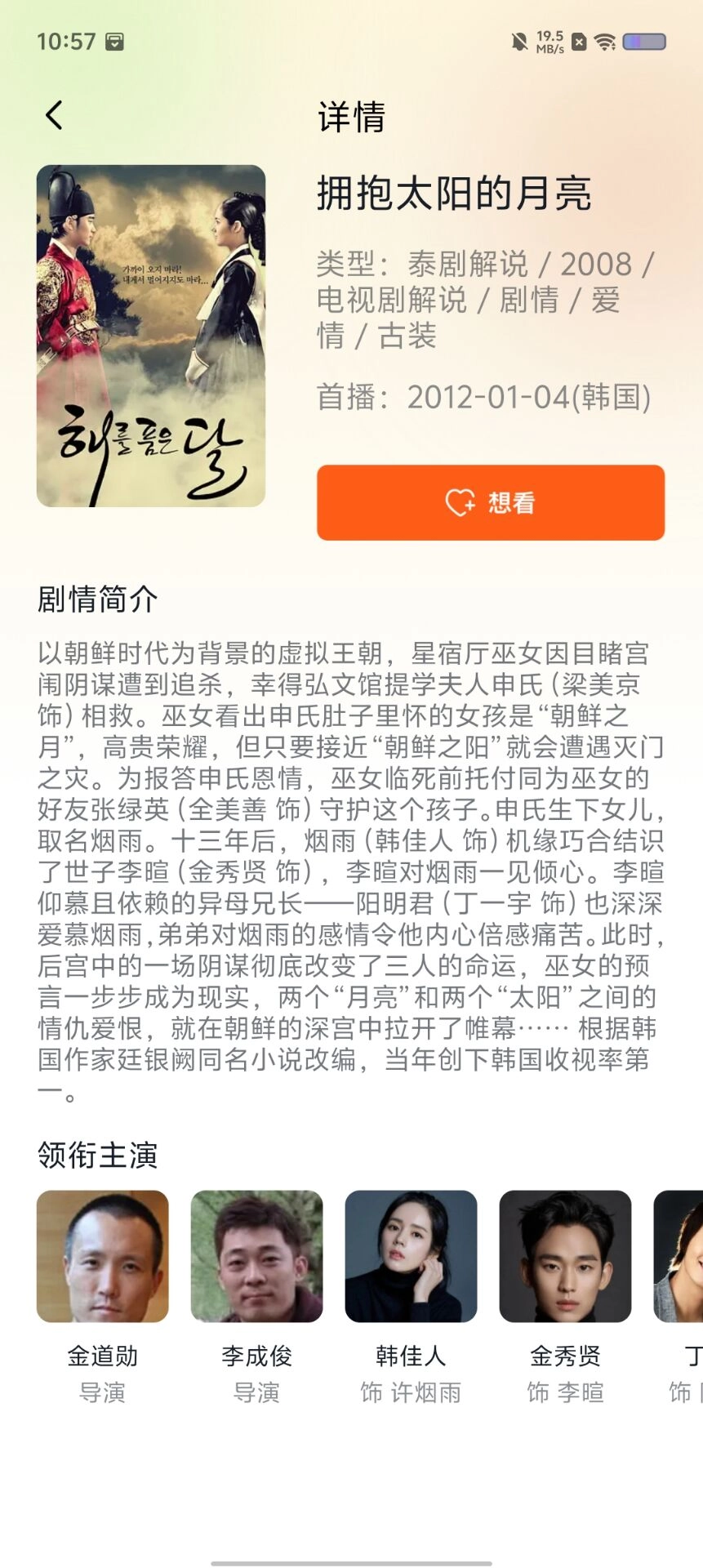Open actor 金秀贤's cast profile
Image resolution: width=703 pixels, height=1568 pixels.
[x=565, y=1256]
